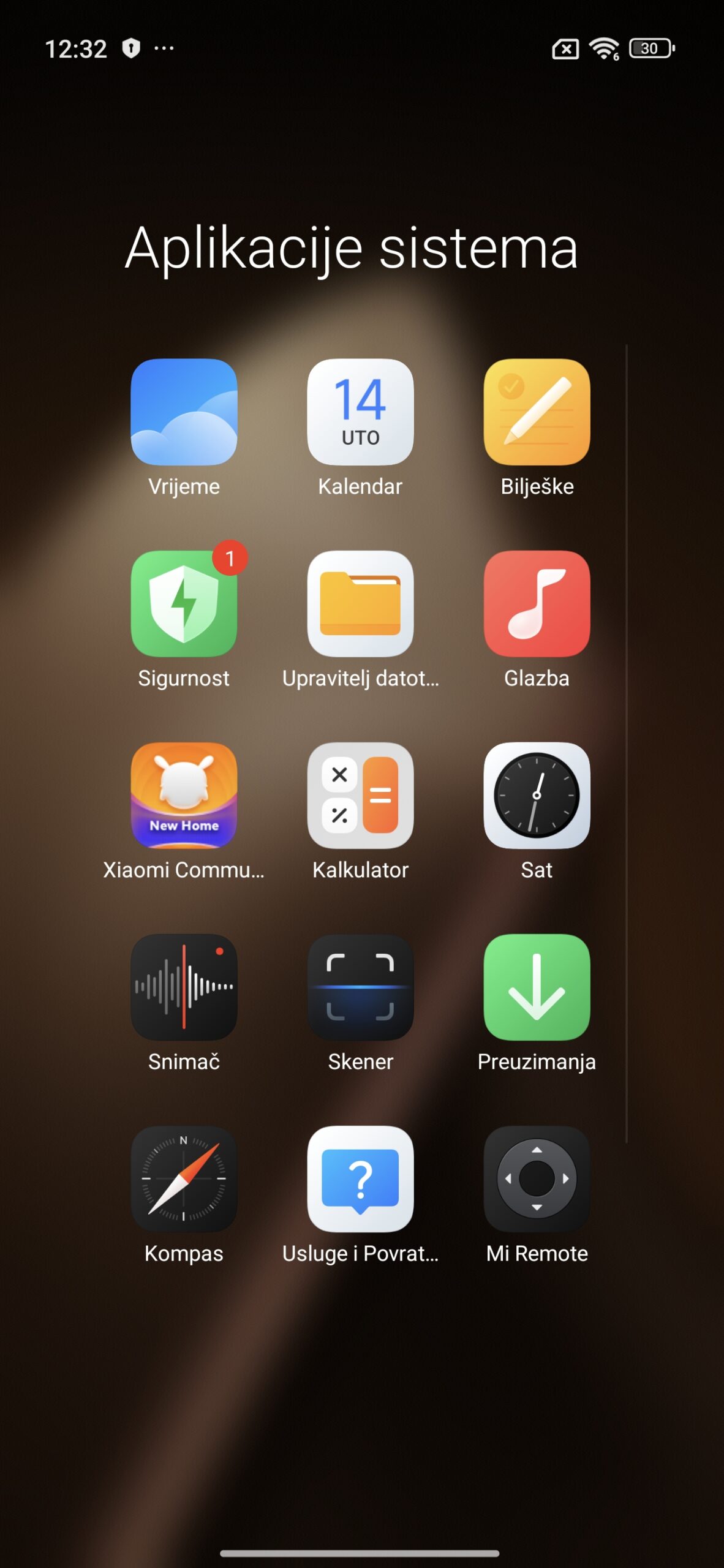The width and height of the screenshot is (724, 1568).
Task: Launch the Kompas compass app
Action: tap(184, 1178)
